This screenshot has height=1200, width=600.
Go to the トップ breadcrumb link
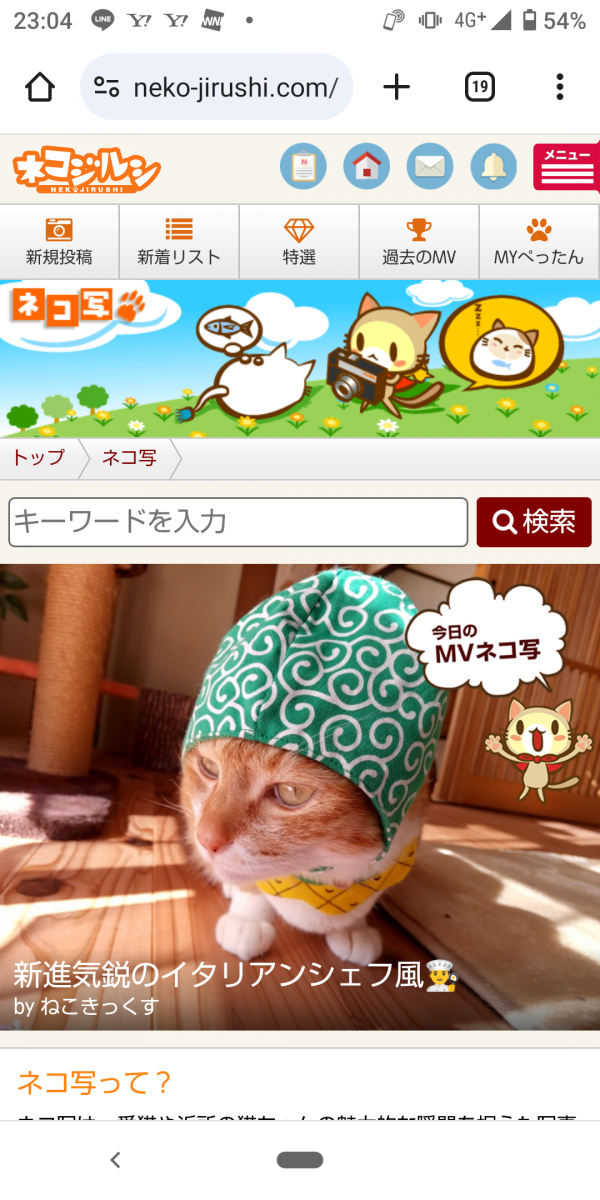[x=38, y=458]
